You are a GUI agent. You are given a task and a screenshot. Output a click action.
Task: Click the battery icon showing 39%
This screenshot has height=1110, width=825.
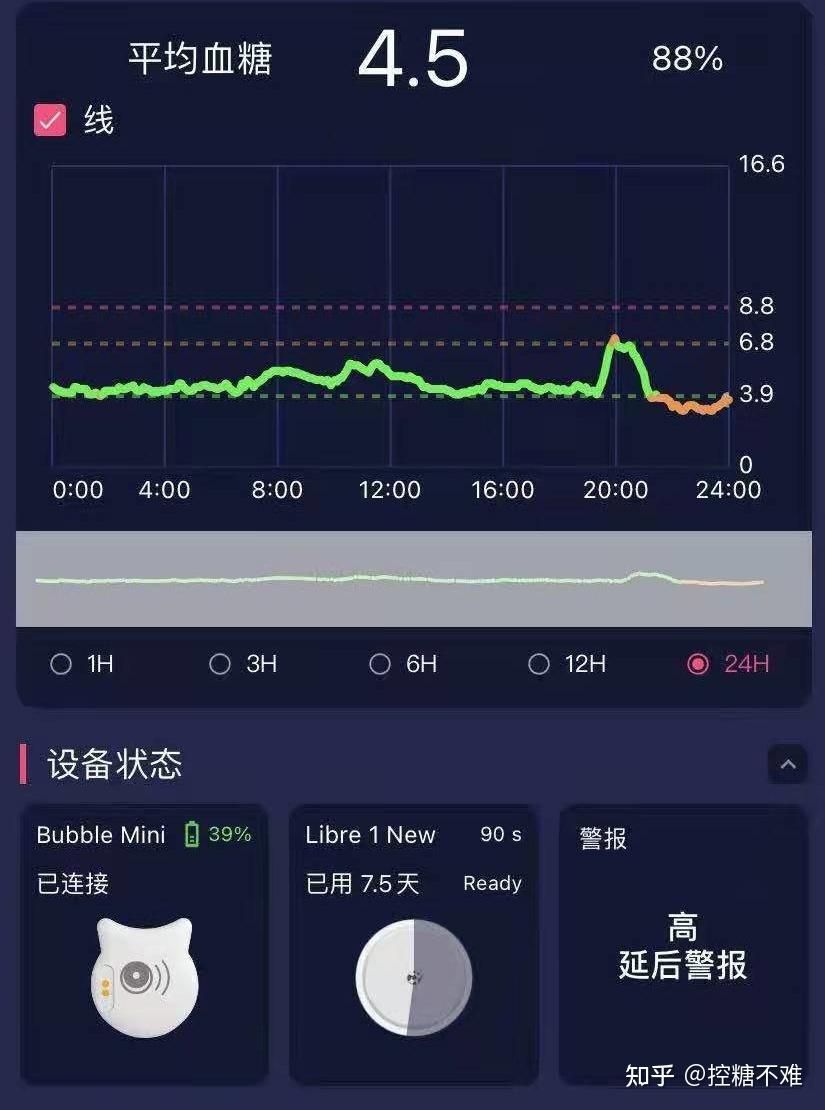pos(192,834)
